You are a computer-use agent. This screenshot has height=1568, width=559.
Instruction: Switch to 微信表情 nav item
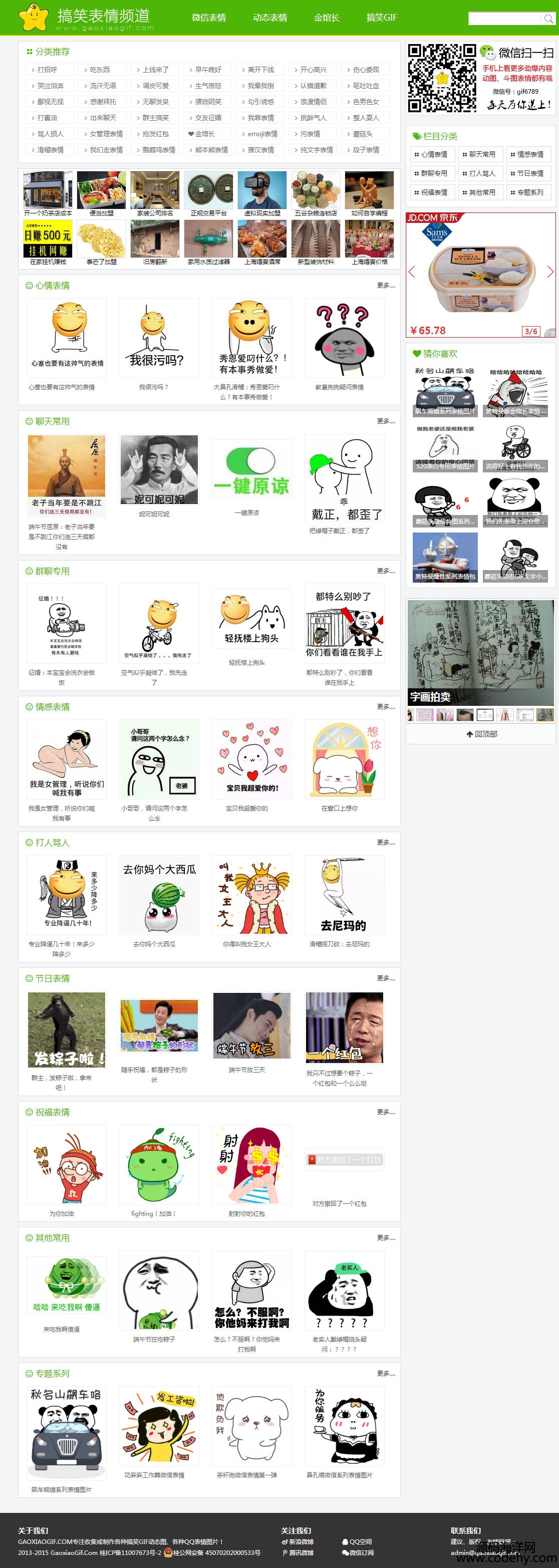[x=209, y=18]
